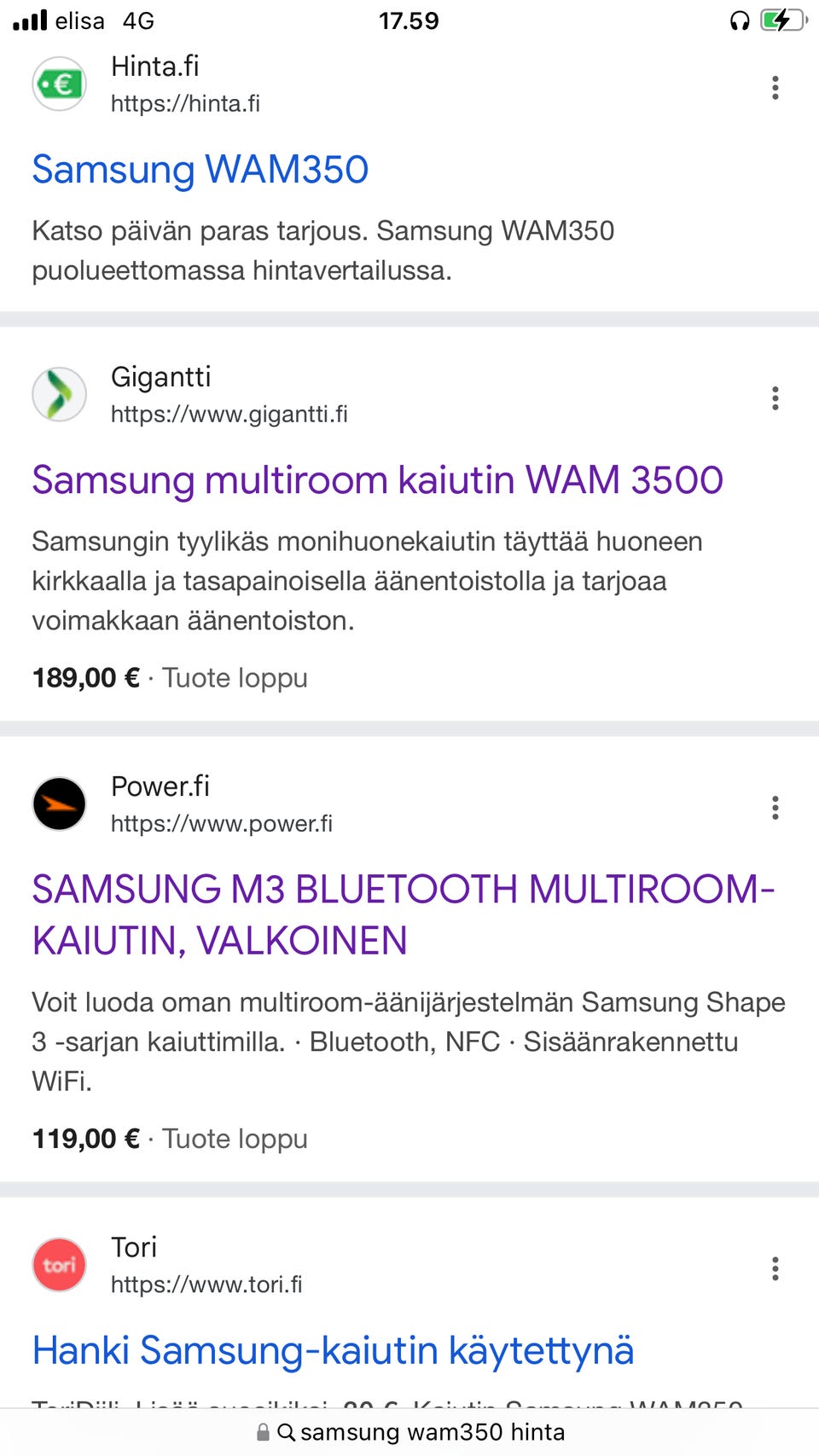Click the Hinta.fi site favicon

point(59,84)
